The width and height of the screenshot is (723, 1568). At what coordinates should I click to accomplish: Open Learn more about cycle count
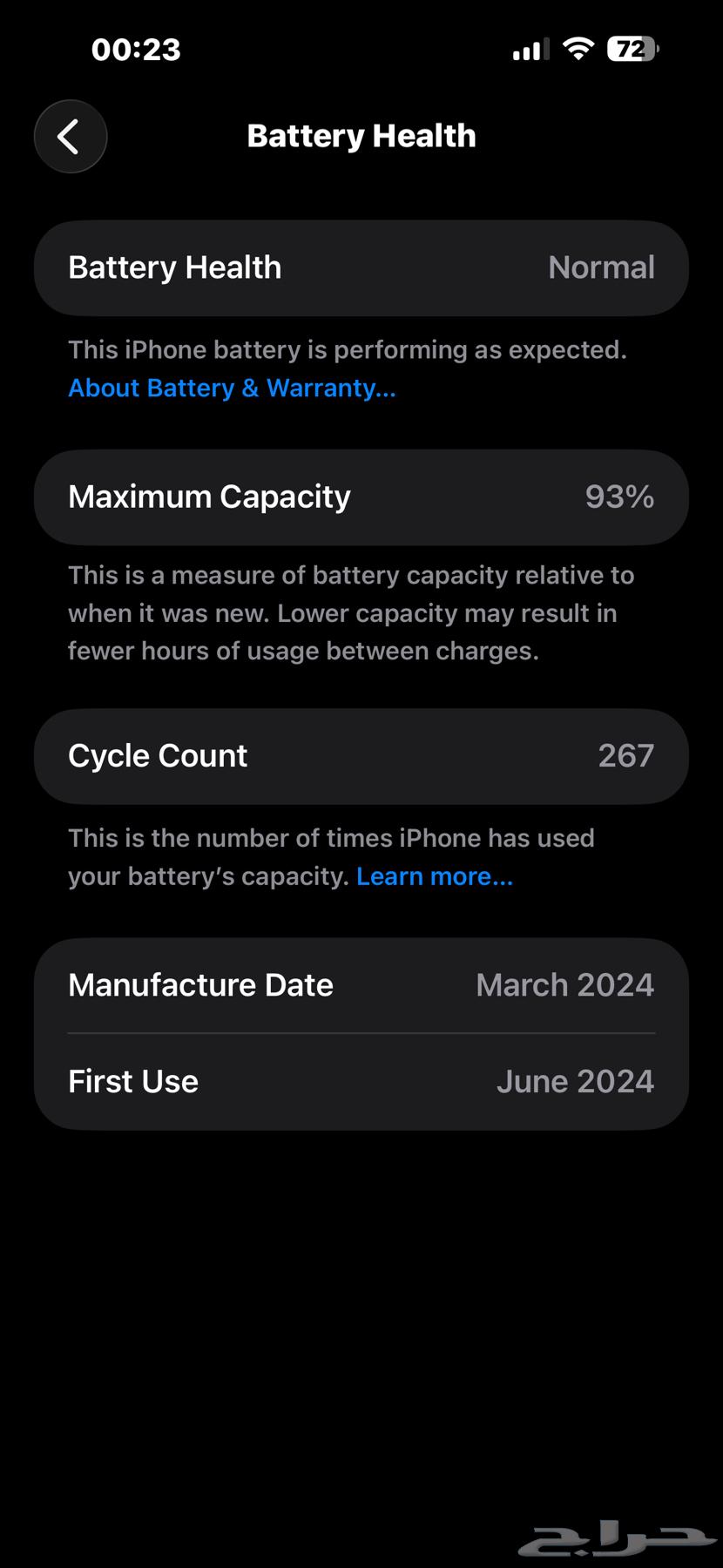(x=434, y=876)
